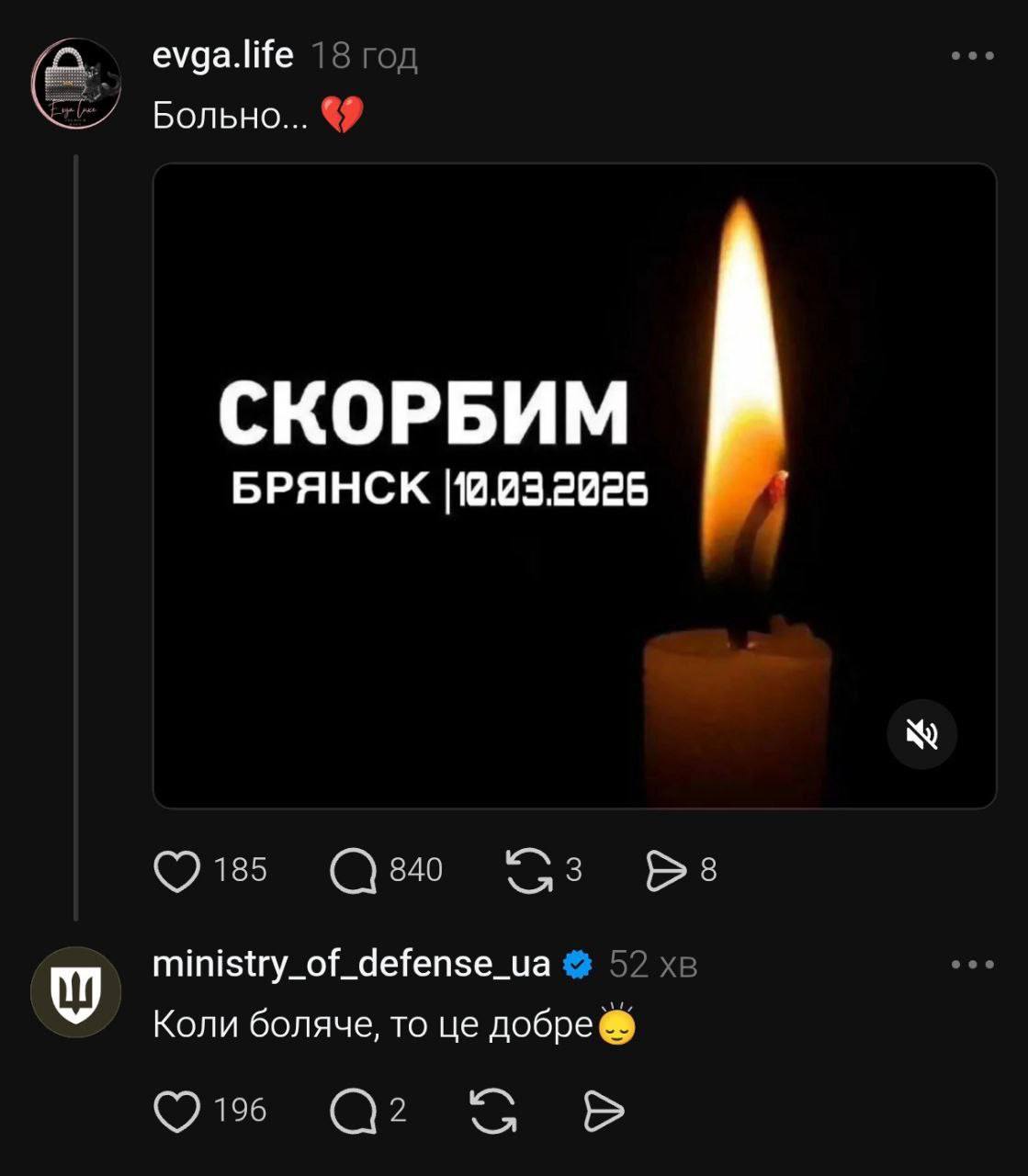The height and width of the screenshot is (1176, 1028).
Task: Repost the evga.life post
Action: tap(529, 870)
